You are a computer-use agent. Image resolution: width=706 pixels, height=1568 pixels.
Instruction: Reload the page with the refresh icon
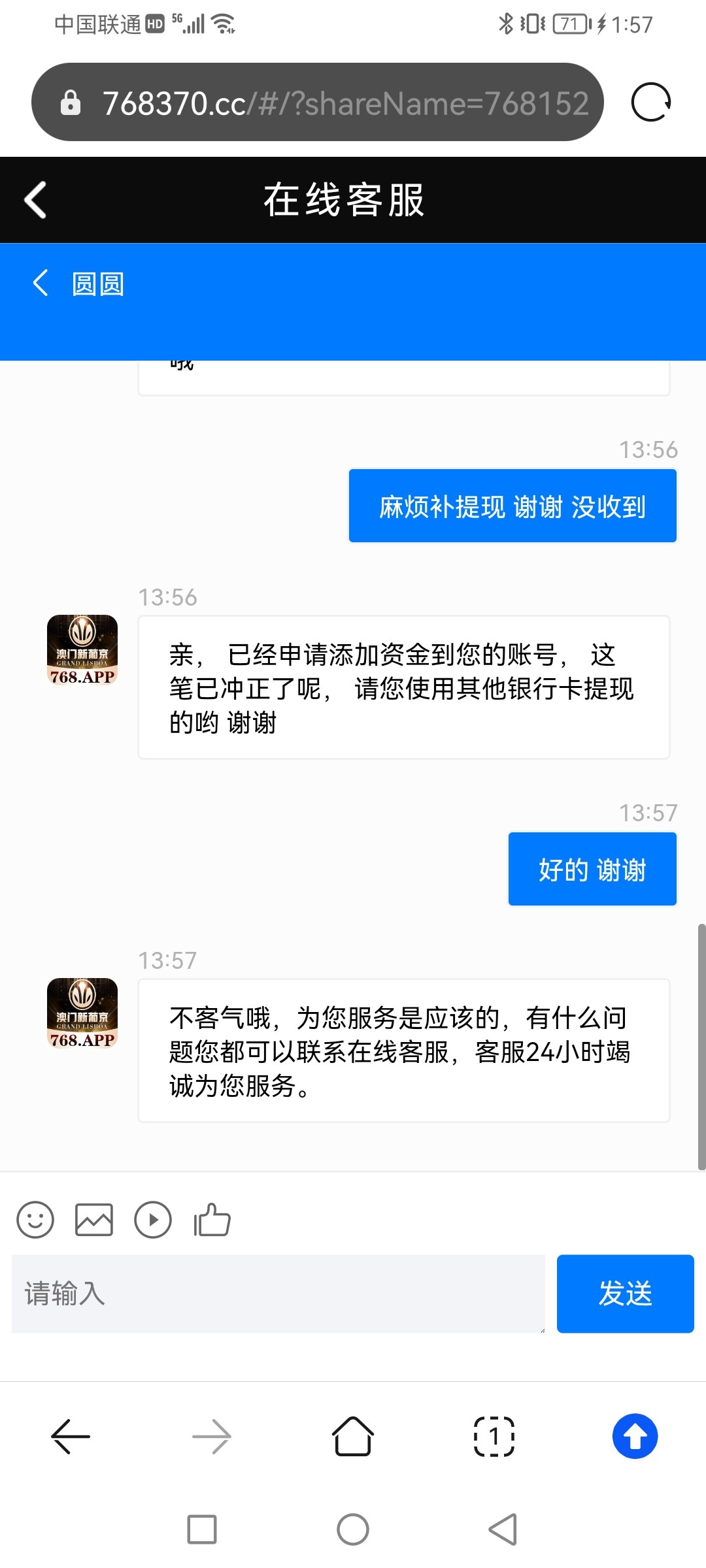tap(650, 103)
